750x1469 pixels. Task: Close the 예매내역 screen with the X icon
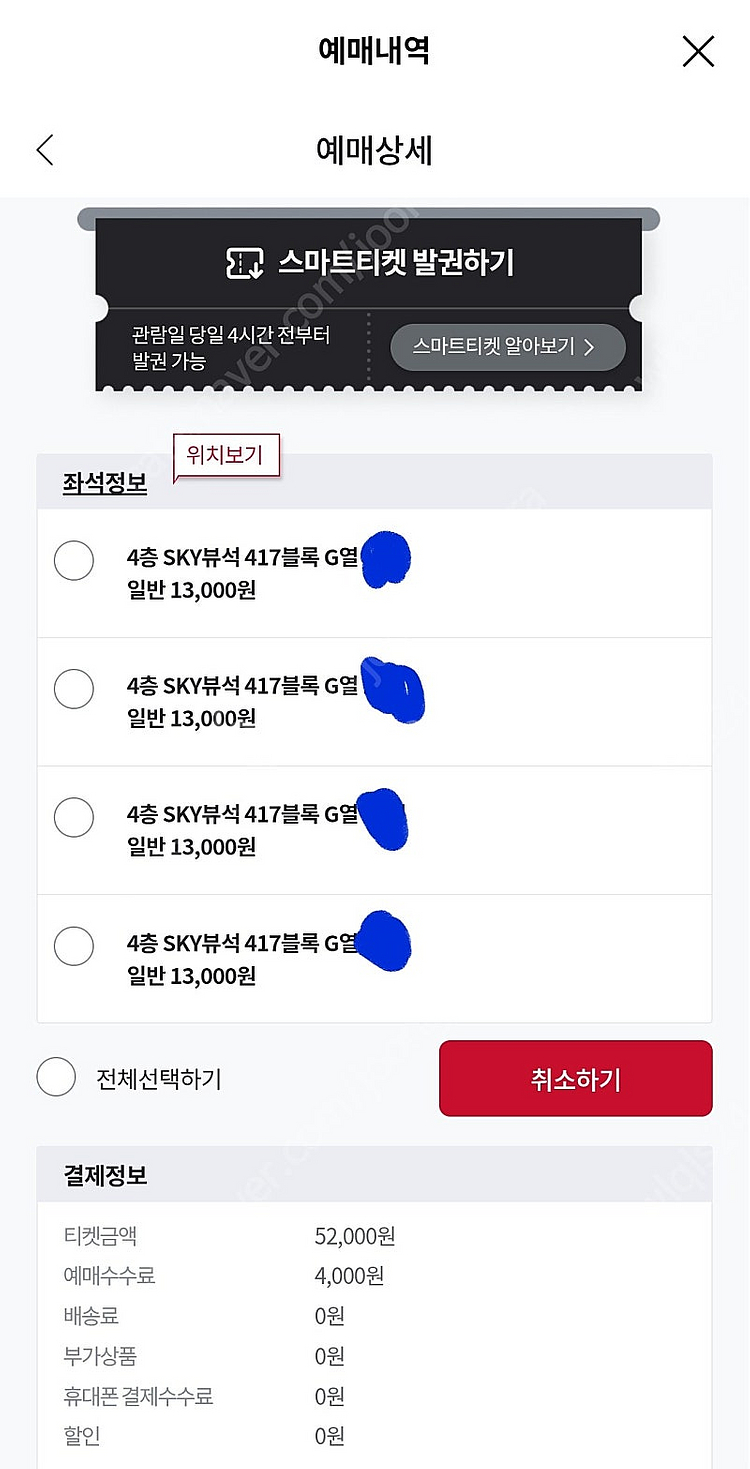[x=697, y=52]
